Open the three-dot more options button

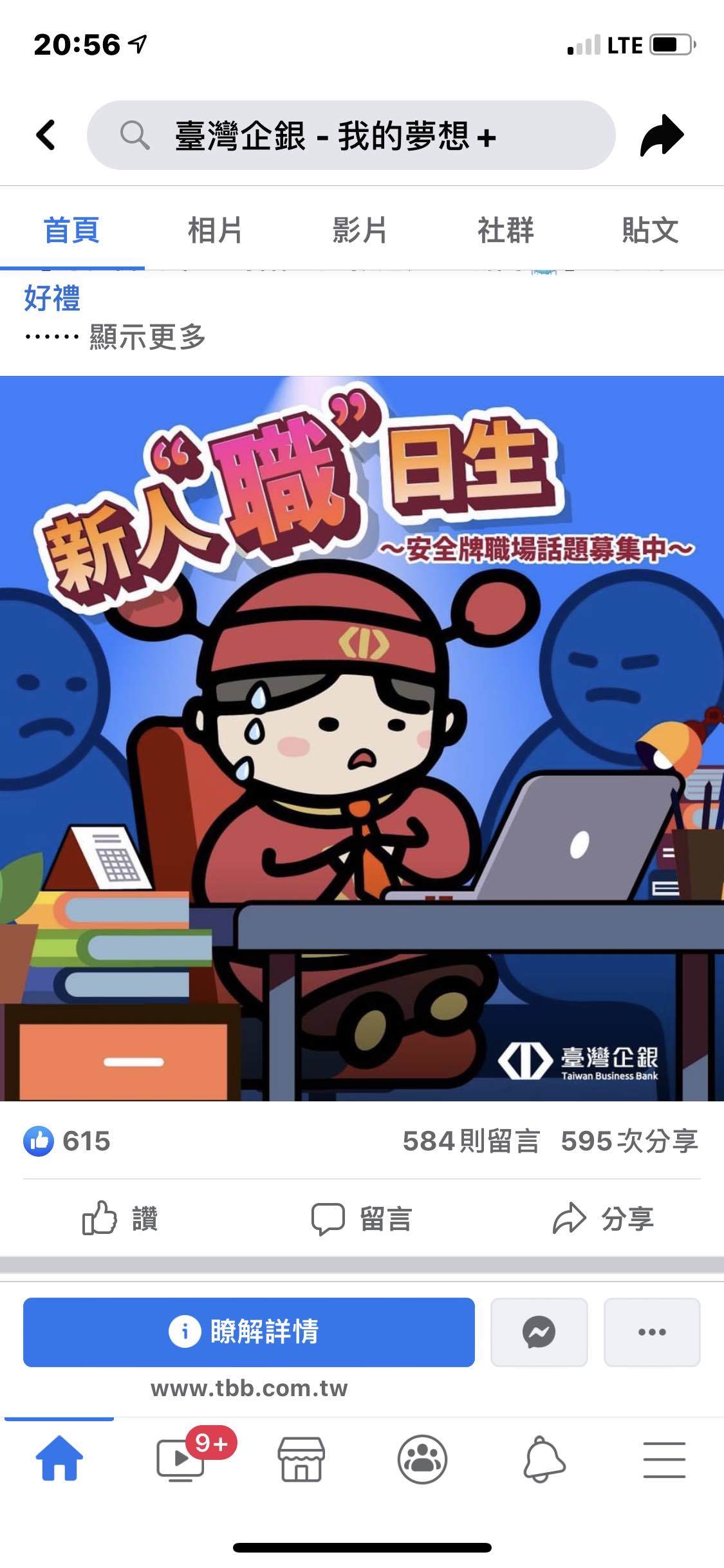(x=651, y=1332)
